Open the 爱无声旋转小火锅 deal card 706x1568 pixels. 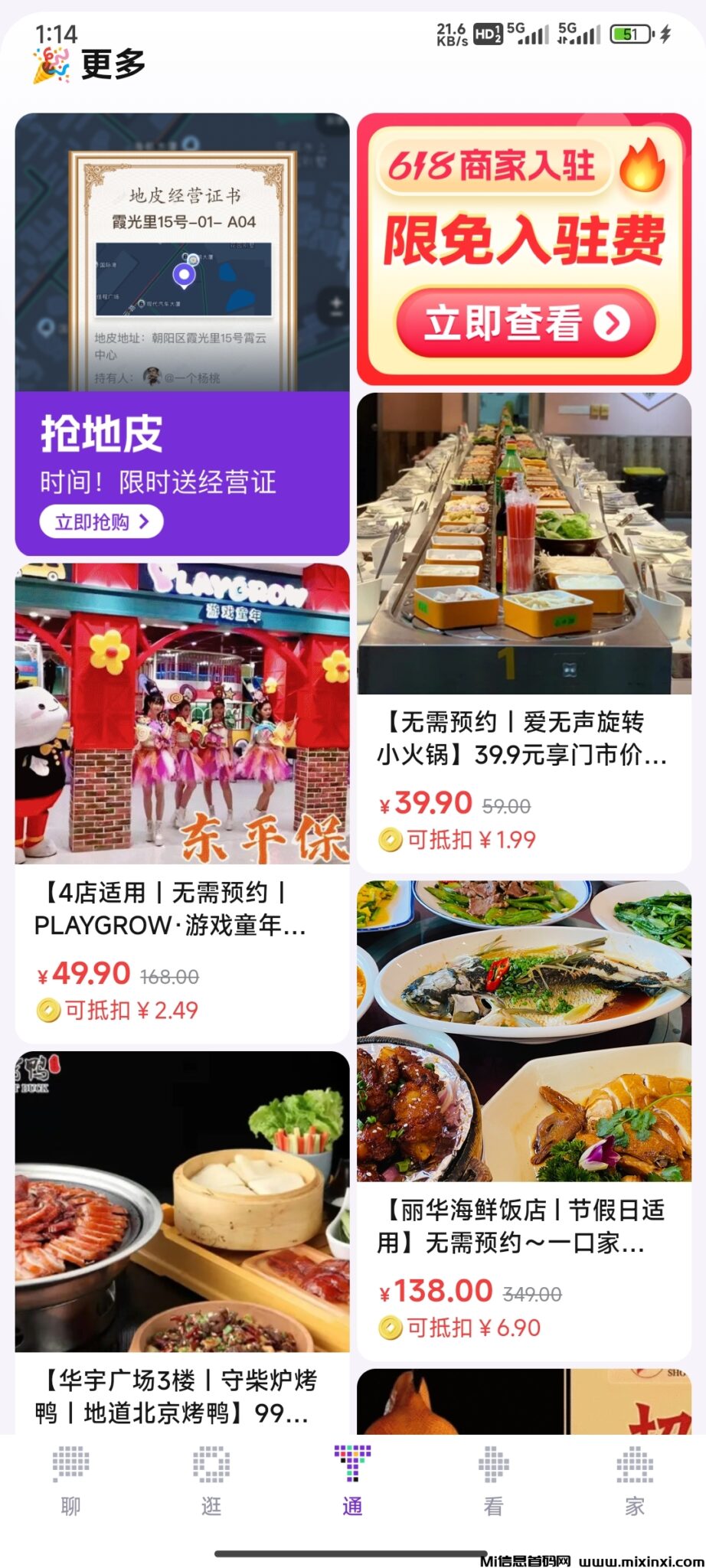524,632
